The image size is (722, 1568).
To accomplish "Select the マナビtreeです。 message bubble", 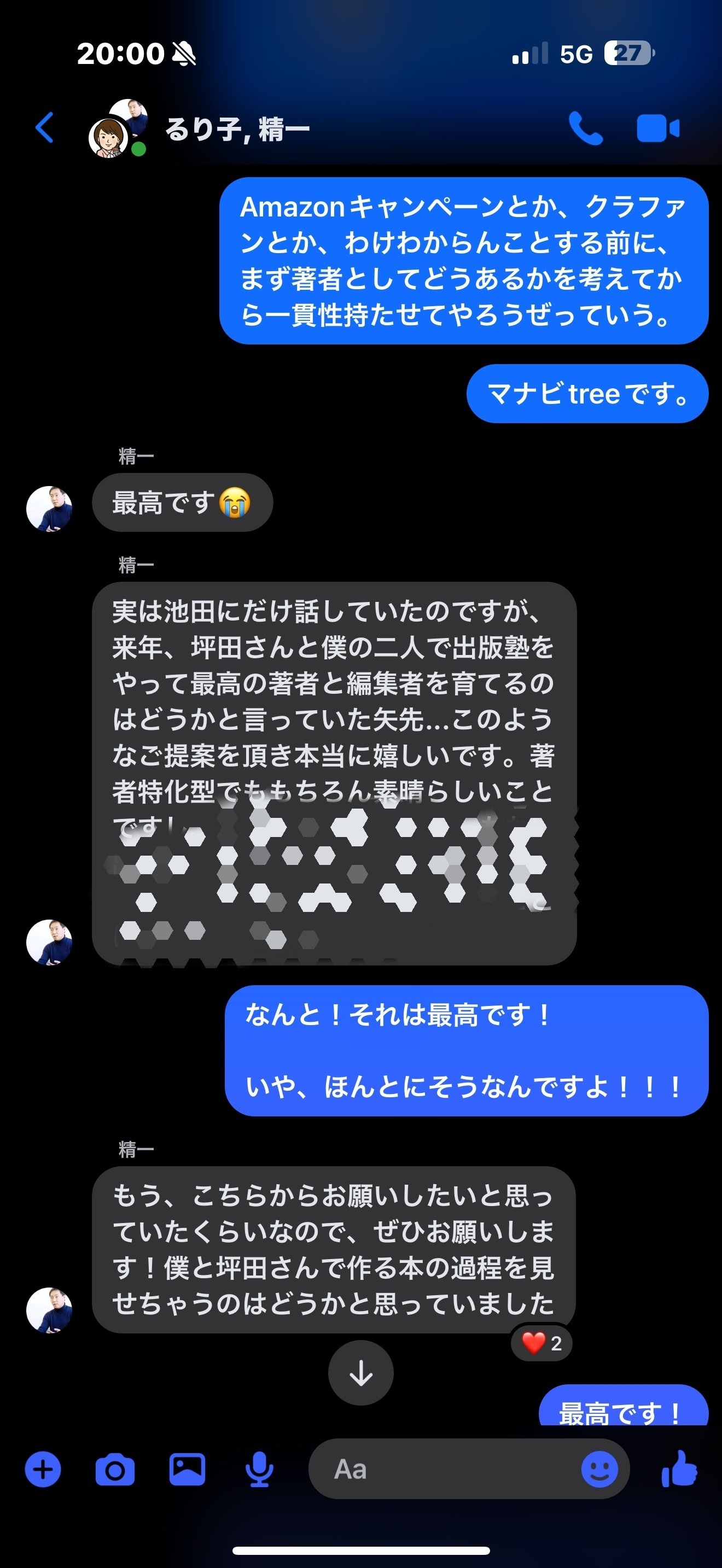I will tap(586, 394).
